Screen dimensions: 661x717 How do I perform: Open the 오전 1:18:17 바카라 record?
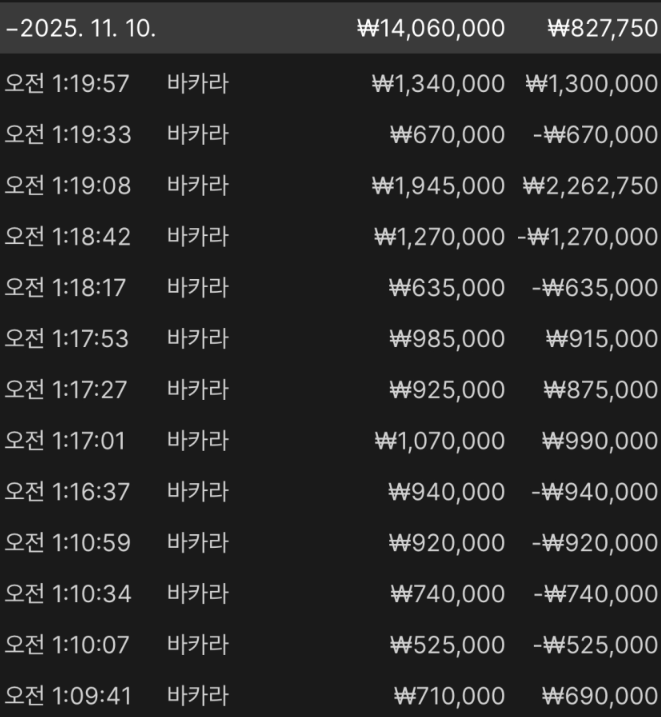[x=330, y=288]
